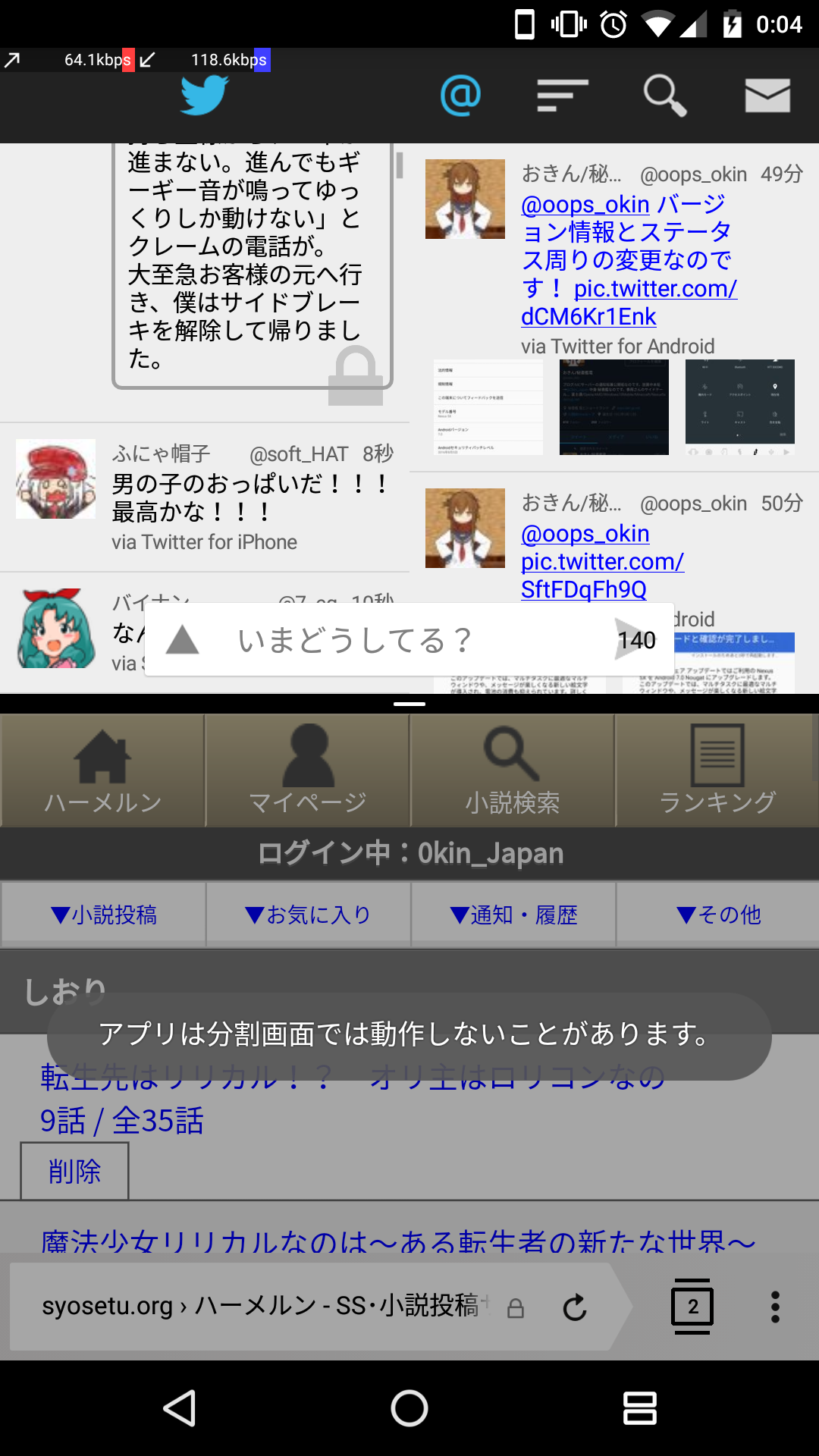Open the lists icon in toolbar

click(563, 96)
